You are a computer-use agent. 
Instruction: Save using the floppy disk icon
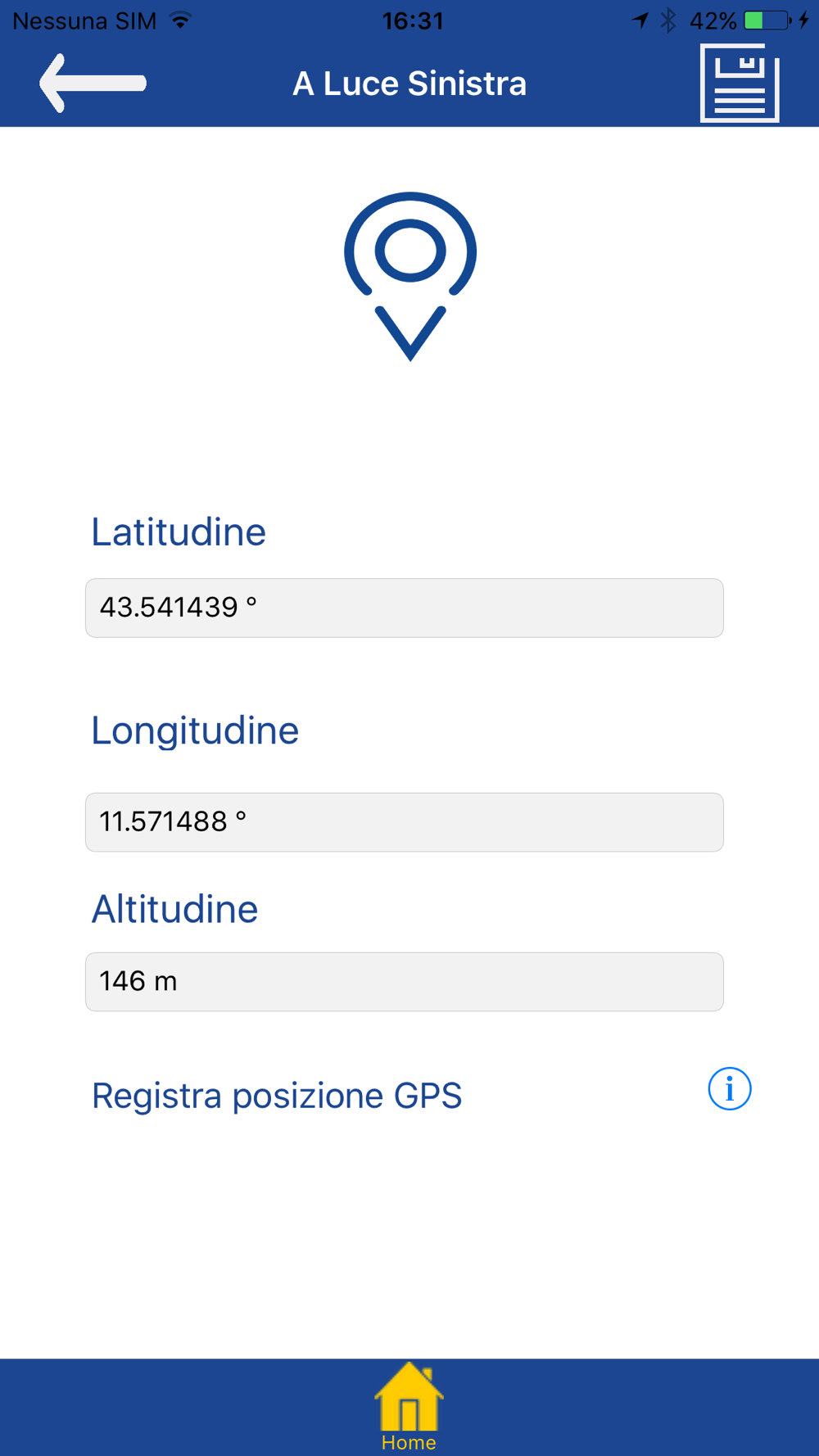click(740, 83)
